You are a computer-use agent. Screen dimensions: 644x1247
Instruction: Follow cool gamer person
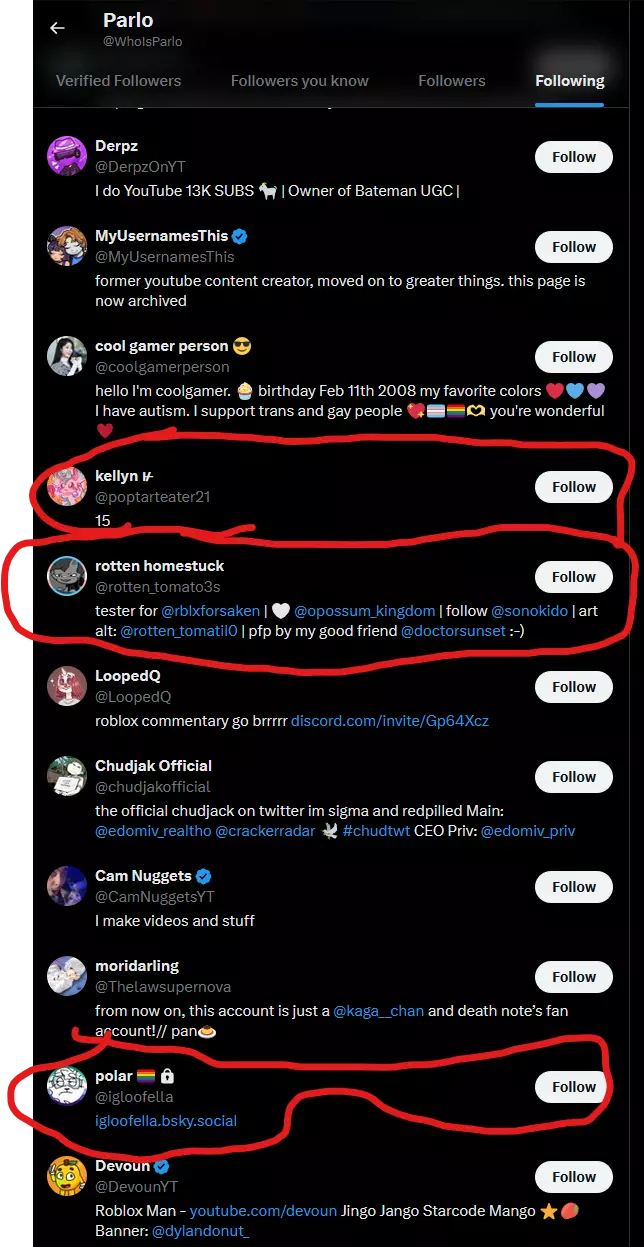[573, 357]
